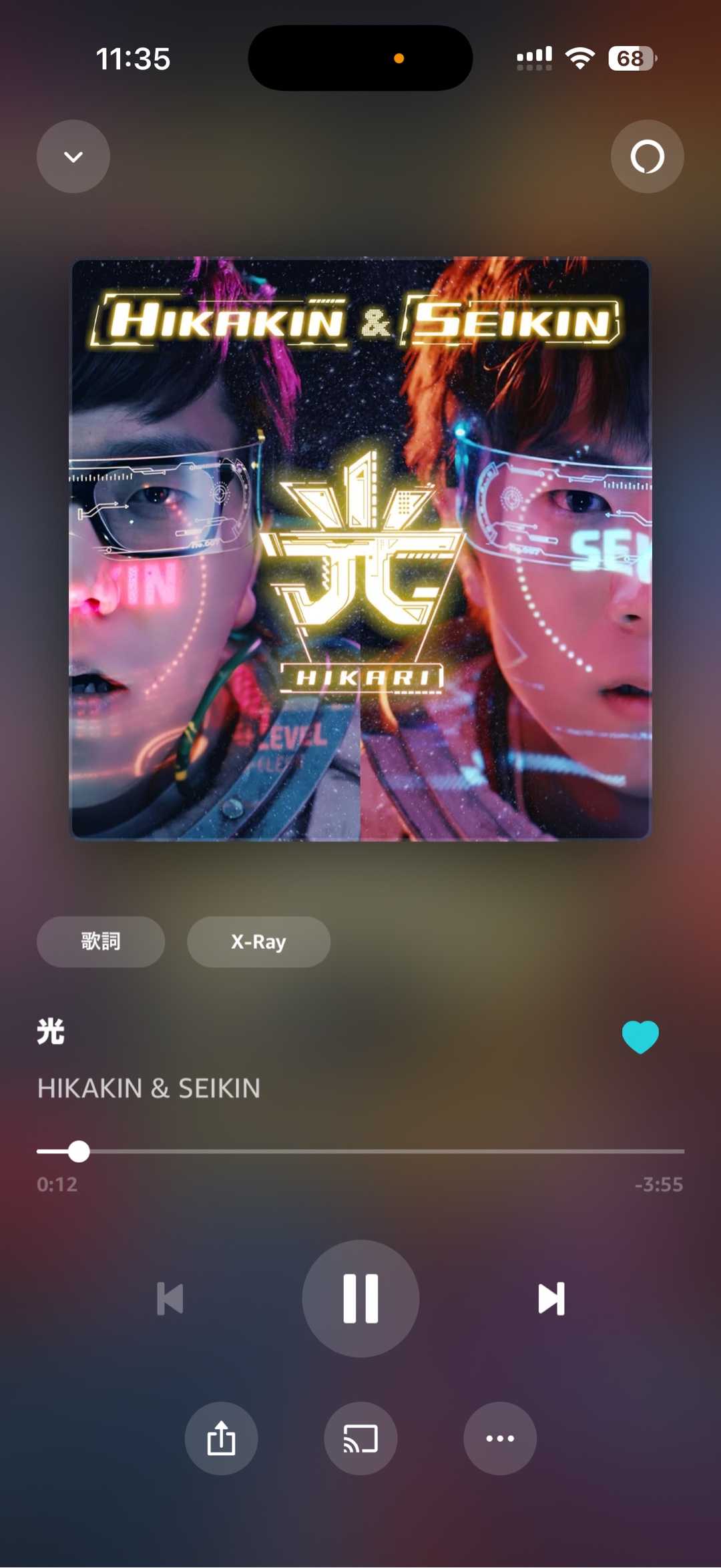The image size is (721, 1568).
Task: Go back to the previous track
Action: tap(170, 1298)
